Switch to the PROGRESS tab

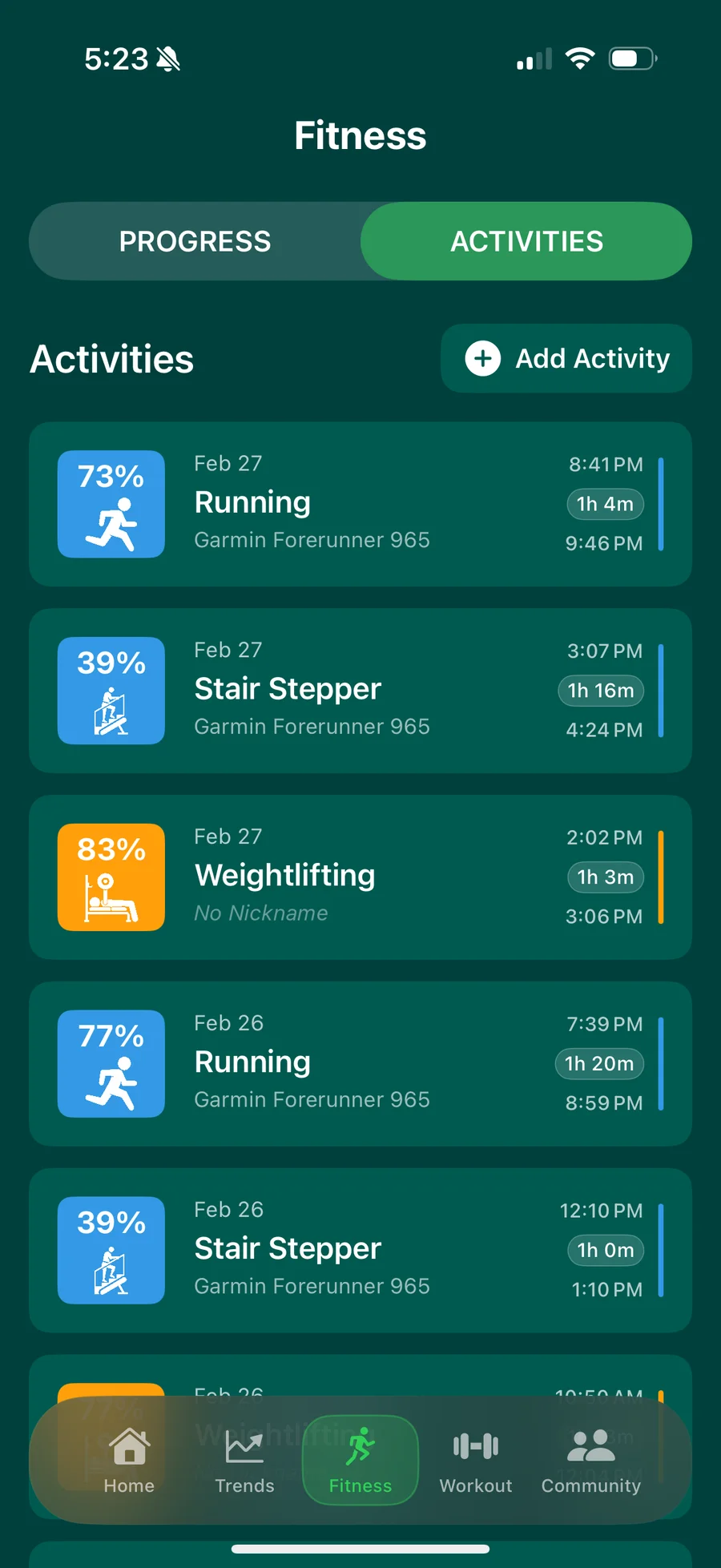point(195,241)
